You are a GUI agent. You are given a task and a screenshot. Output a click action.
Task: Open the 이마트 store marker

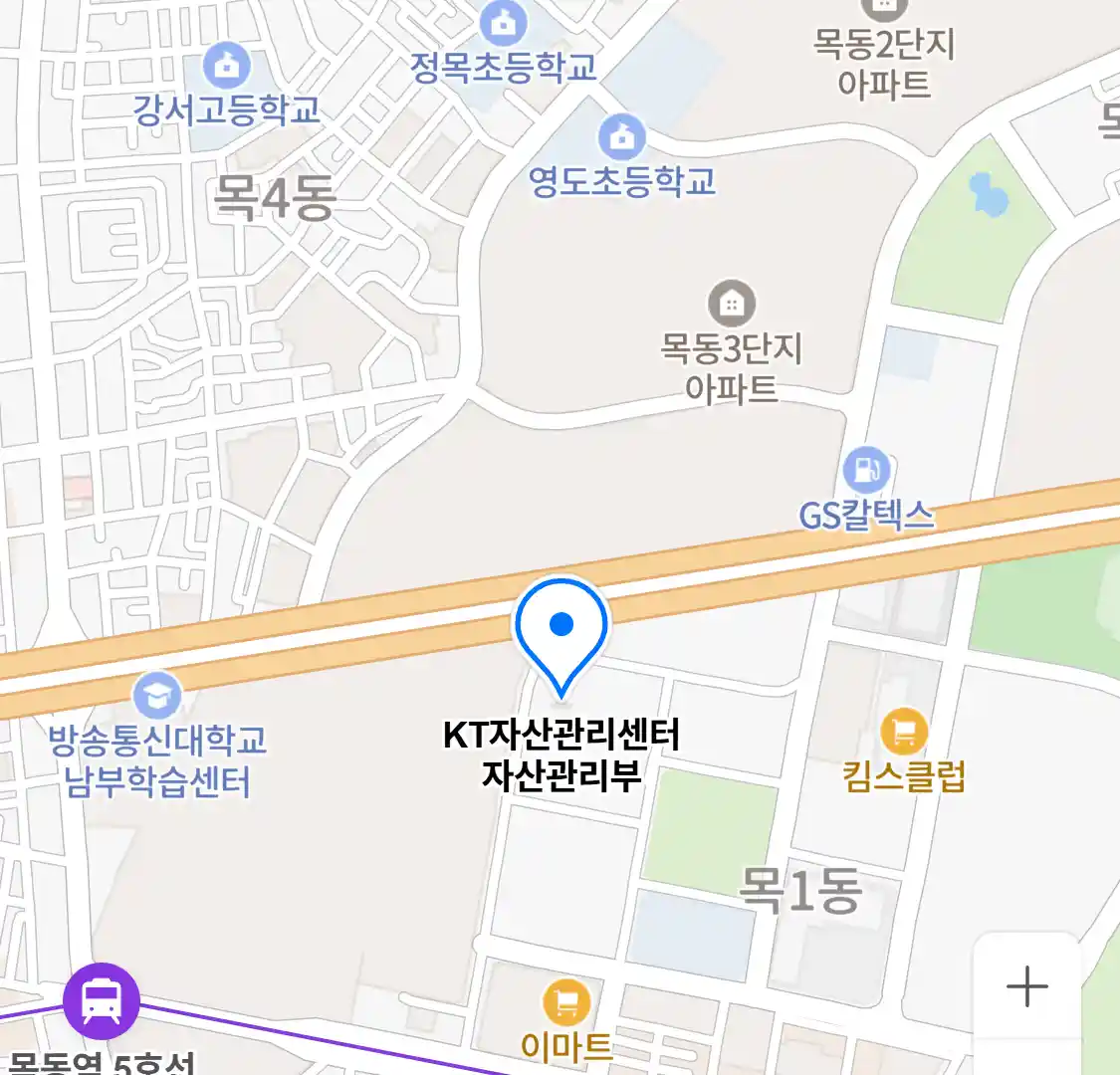566,1003
